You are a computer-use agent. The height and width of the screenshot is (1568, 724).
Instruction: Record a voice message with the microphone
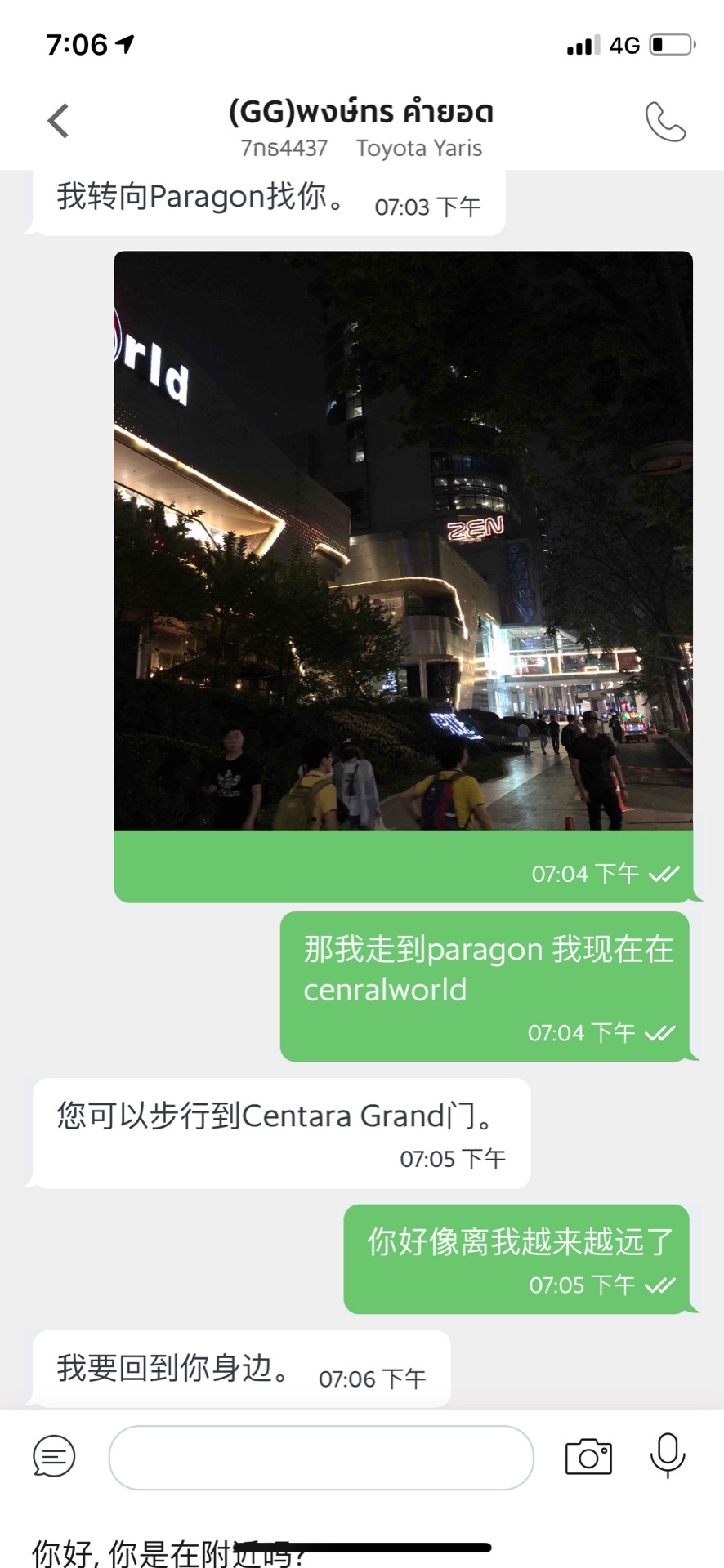coord(667,1455)
